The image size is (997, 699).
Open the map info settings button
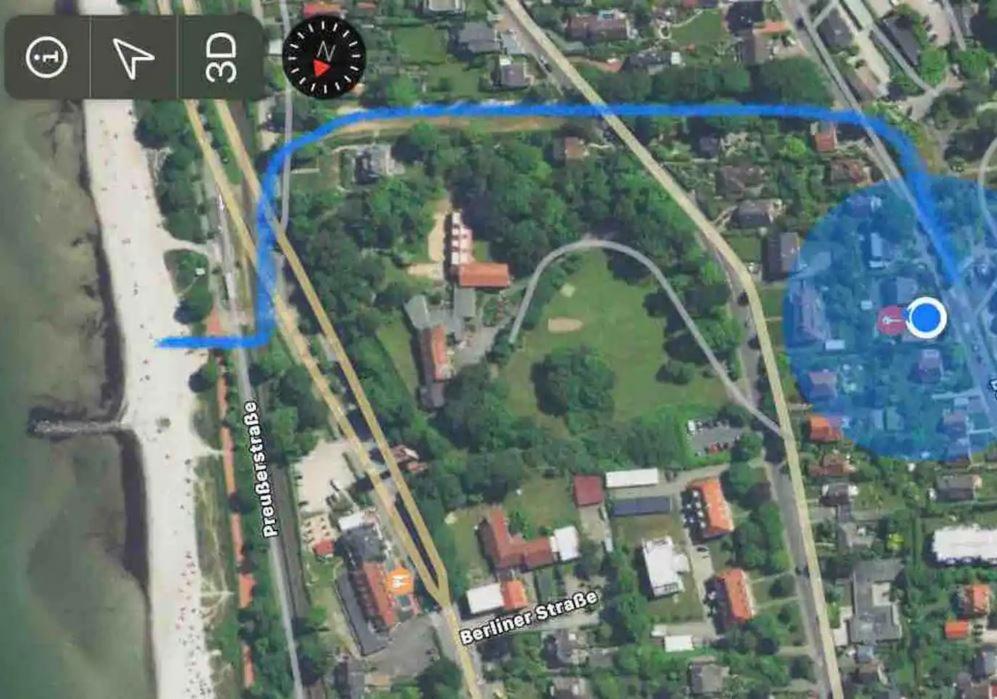point(46,57)
